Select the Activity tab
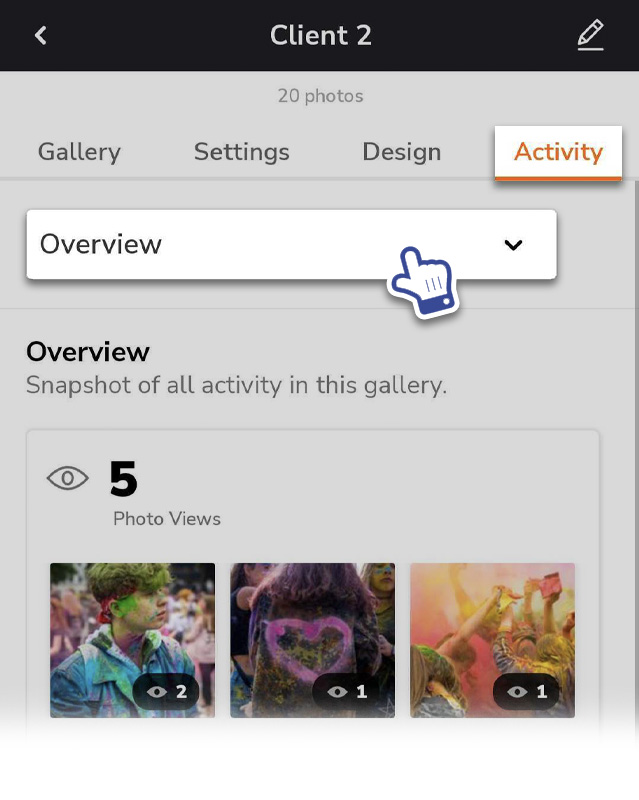 tap(558, 153)
